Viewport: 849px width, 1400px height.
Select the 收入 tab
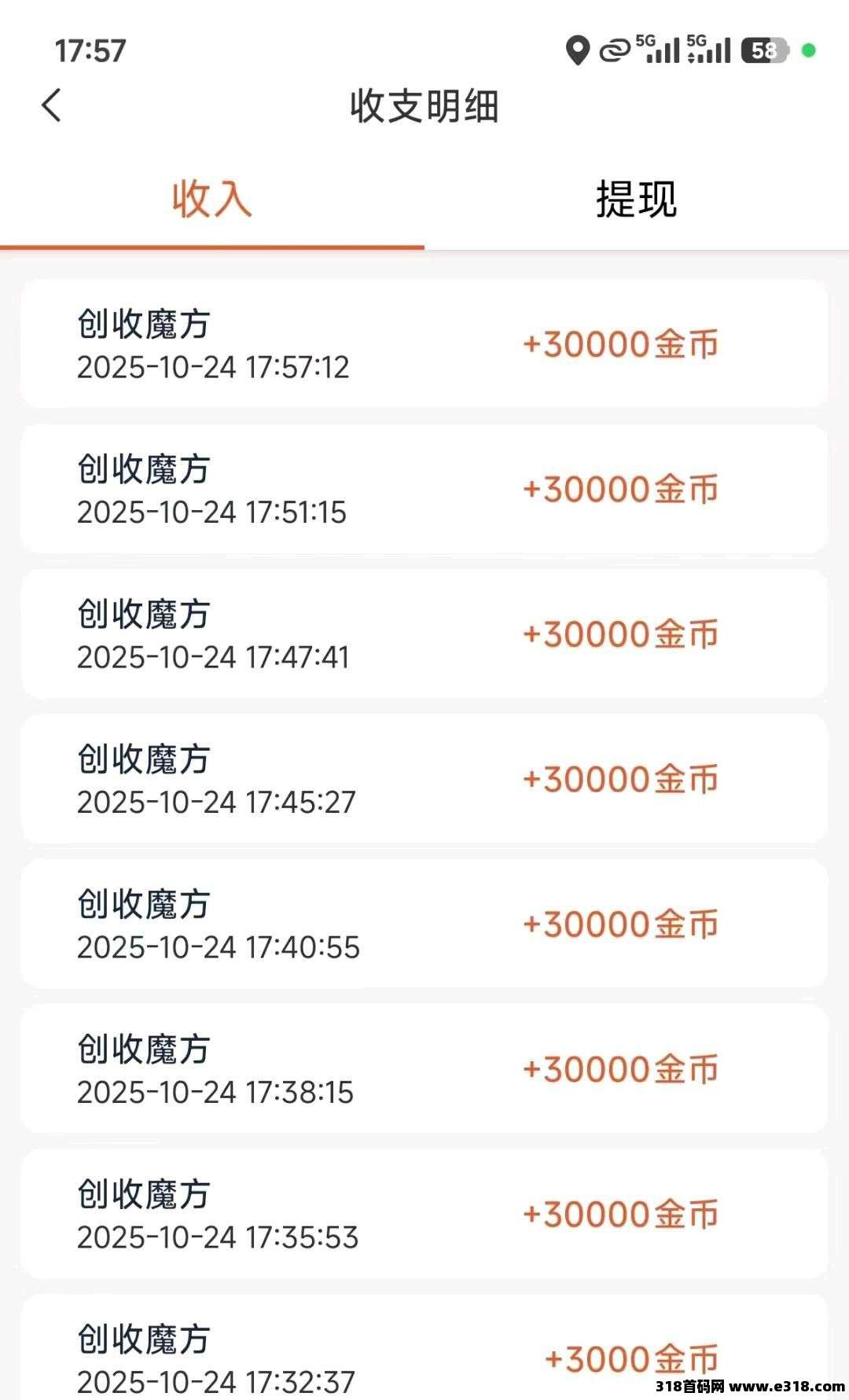211,200
